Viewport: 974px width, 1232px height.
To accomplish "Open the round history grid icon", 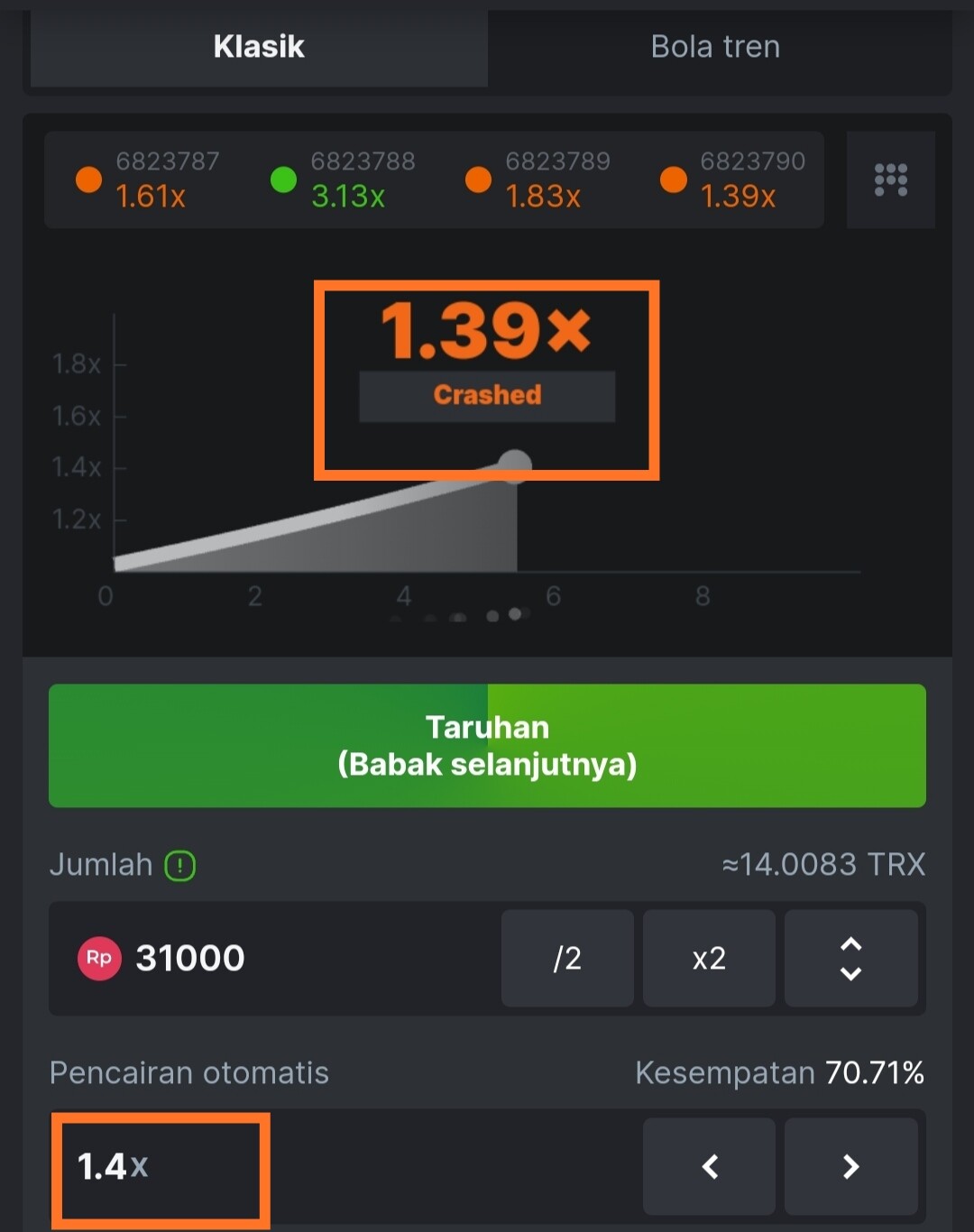I will pyautogui.click(x=890, y=179).
